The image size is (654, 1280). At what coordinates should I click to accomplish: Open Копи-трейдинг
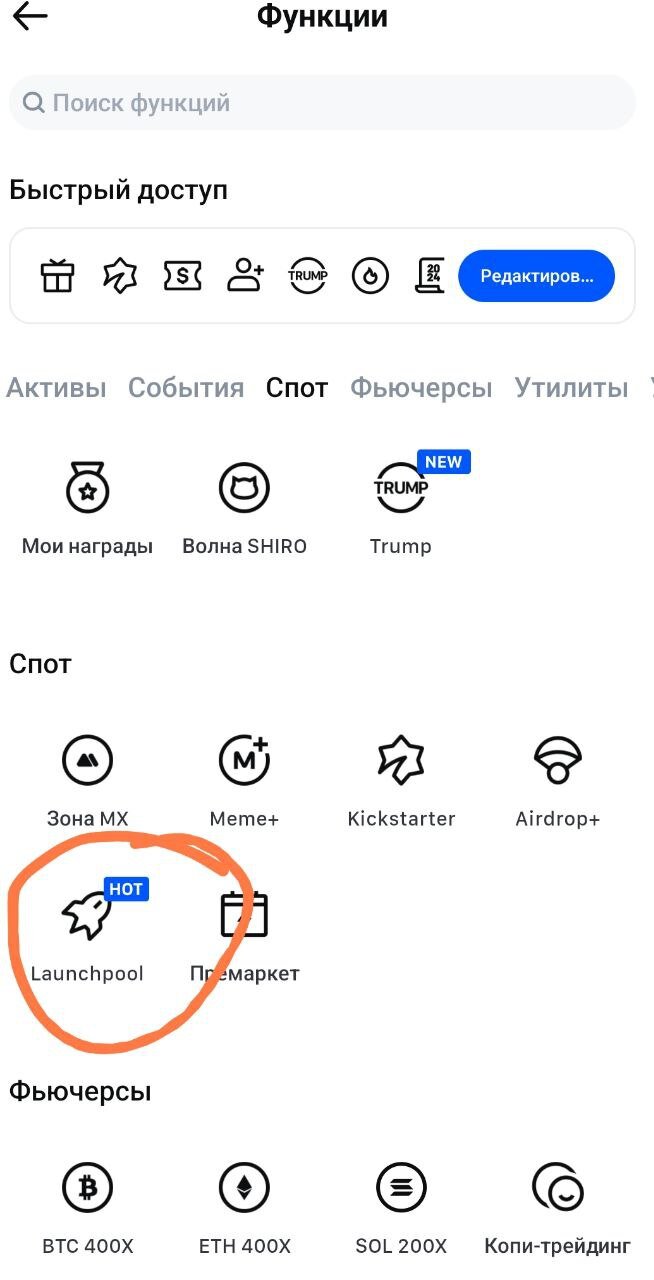click(x=557, y=1206)
